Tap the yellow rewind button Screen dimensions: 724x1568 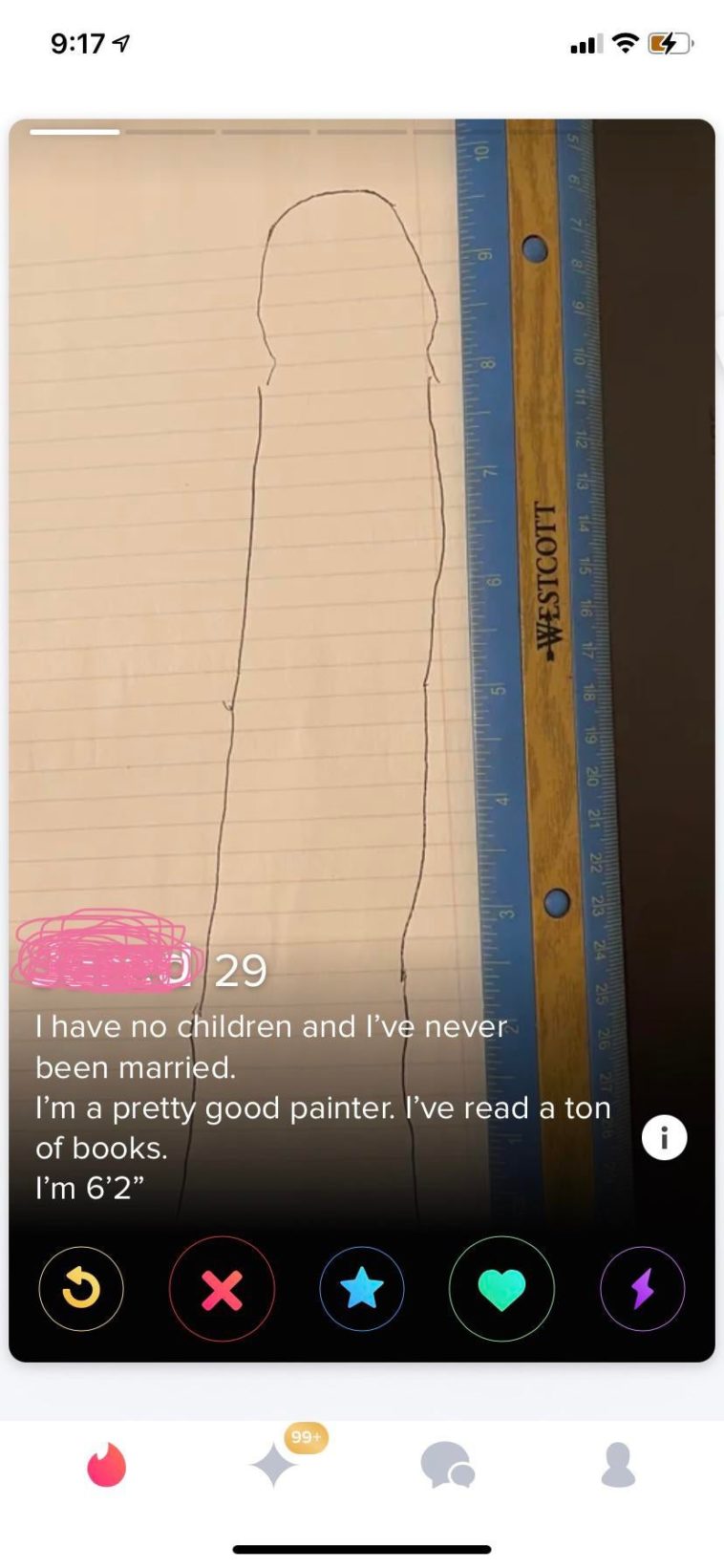81,1289
